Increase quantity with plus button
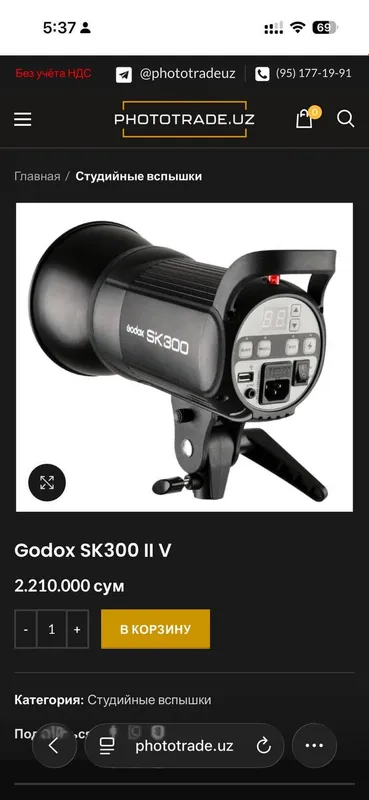The height and width of the screenshot is (800, 369). [77, 629]
